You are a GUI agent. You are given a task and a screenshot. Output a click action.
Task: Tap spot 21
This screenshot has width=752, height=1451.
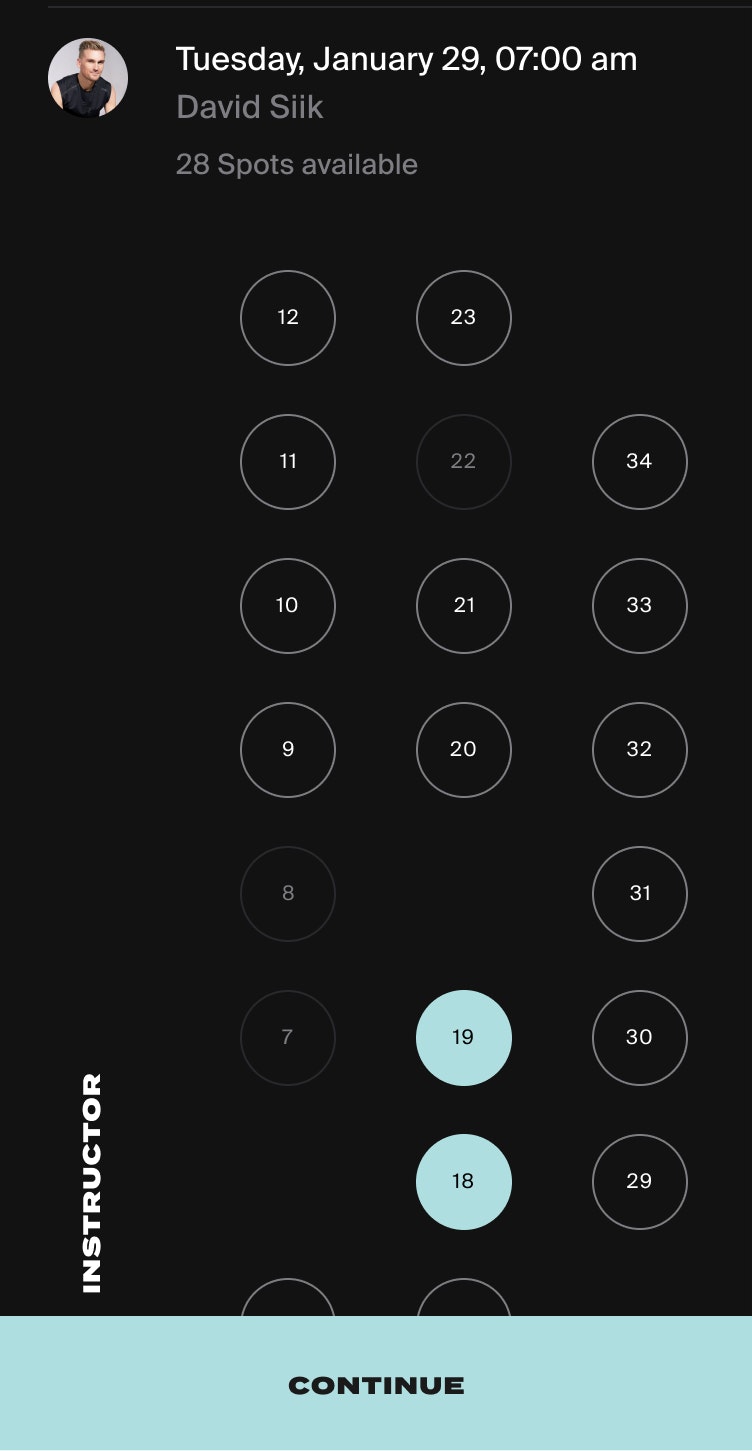[x=464, y=606]
